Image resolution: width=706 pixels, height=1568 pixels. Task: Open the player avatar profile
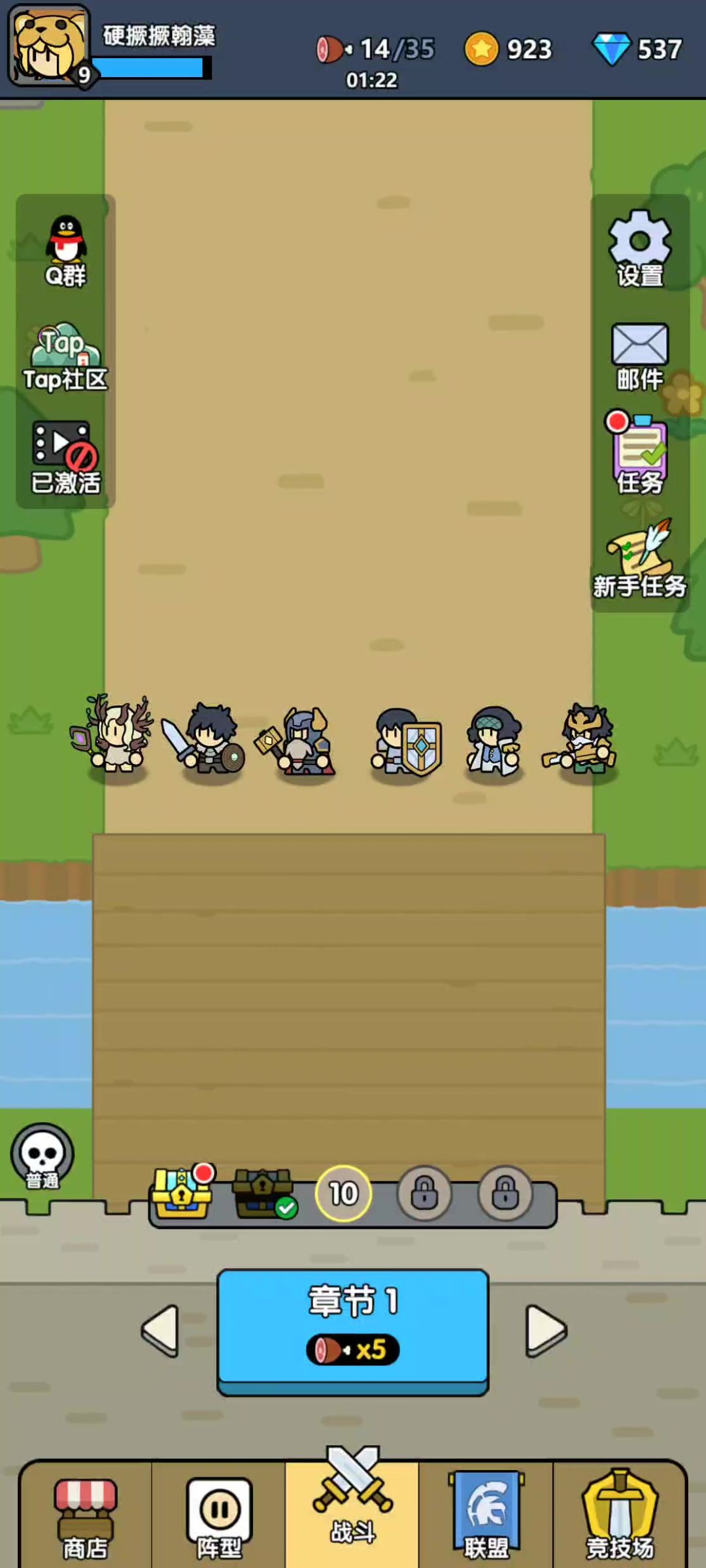pyautogui.click(x=49, y=46)
